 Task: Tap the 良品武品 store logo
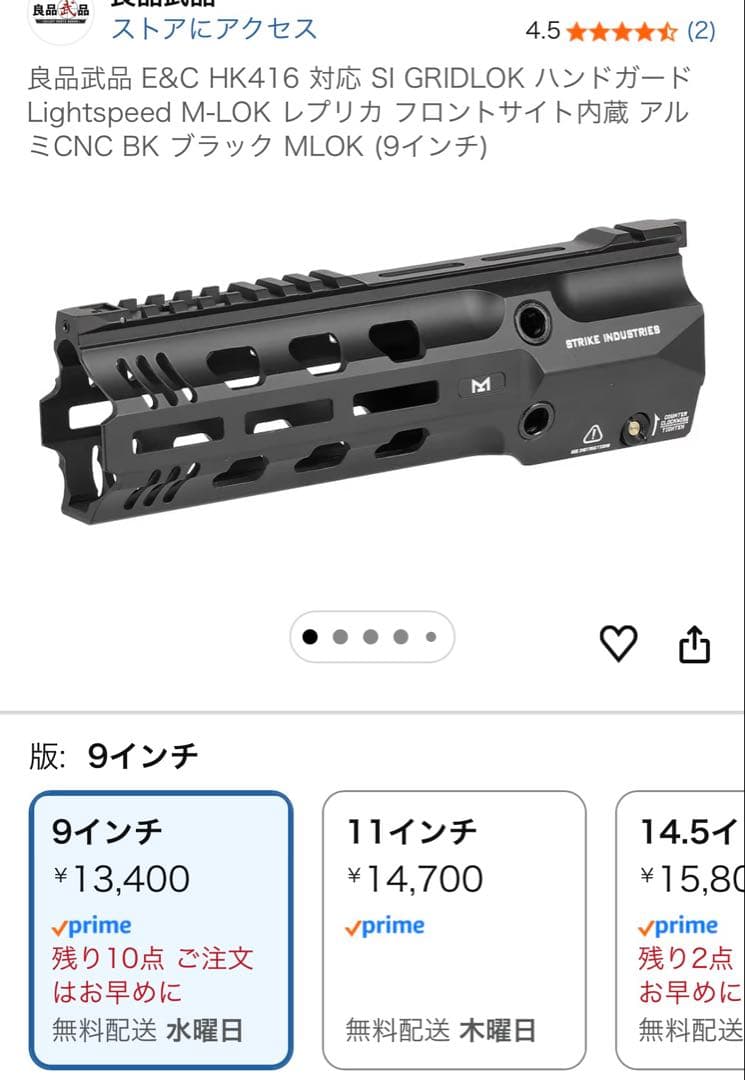pos(59,18)
